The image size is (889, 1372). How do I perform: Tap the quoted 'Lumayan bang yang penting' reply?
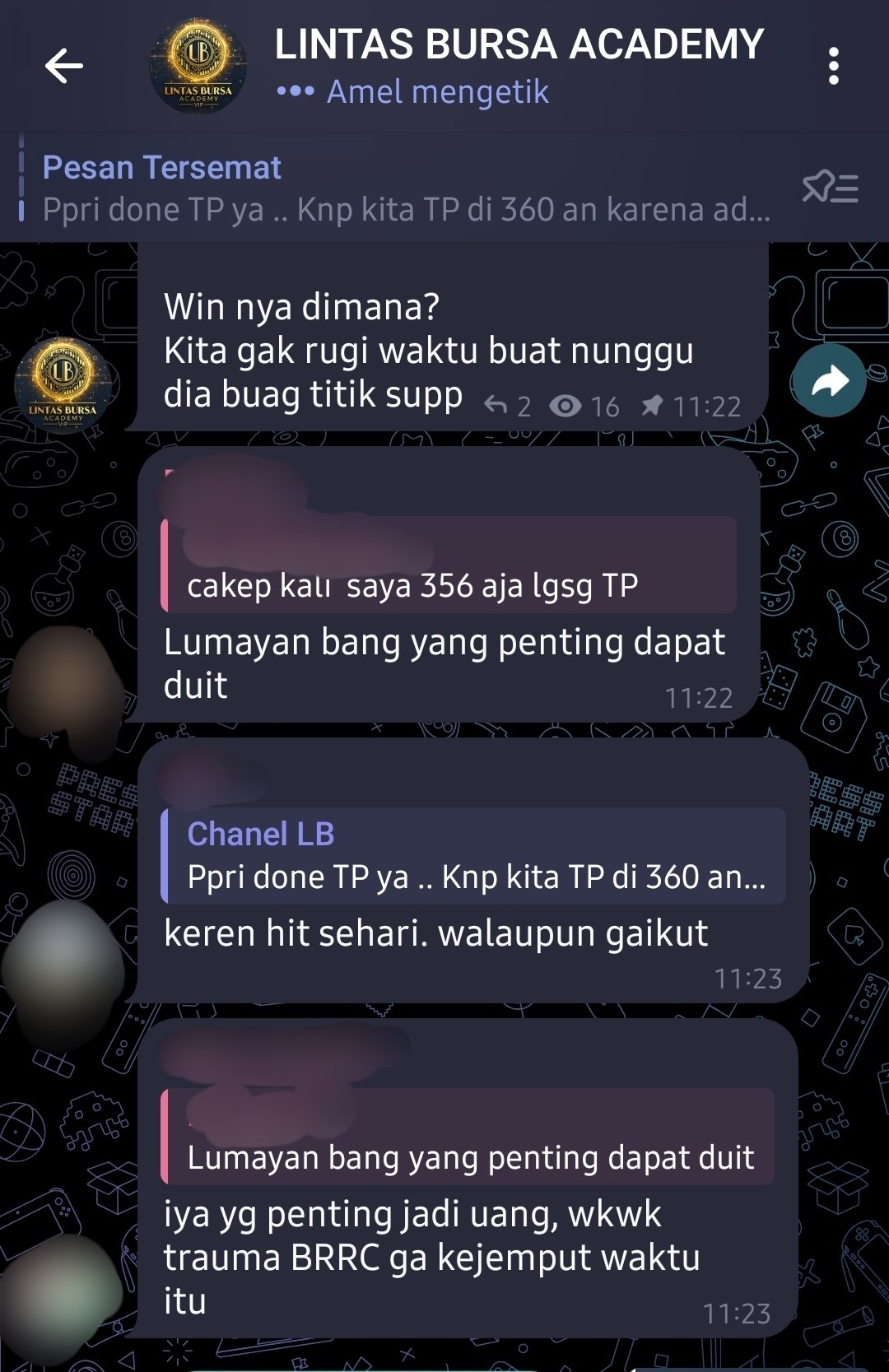[x=473, y=1156]
